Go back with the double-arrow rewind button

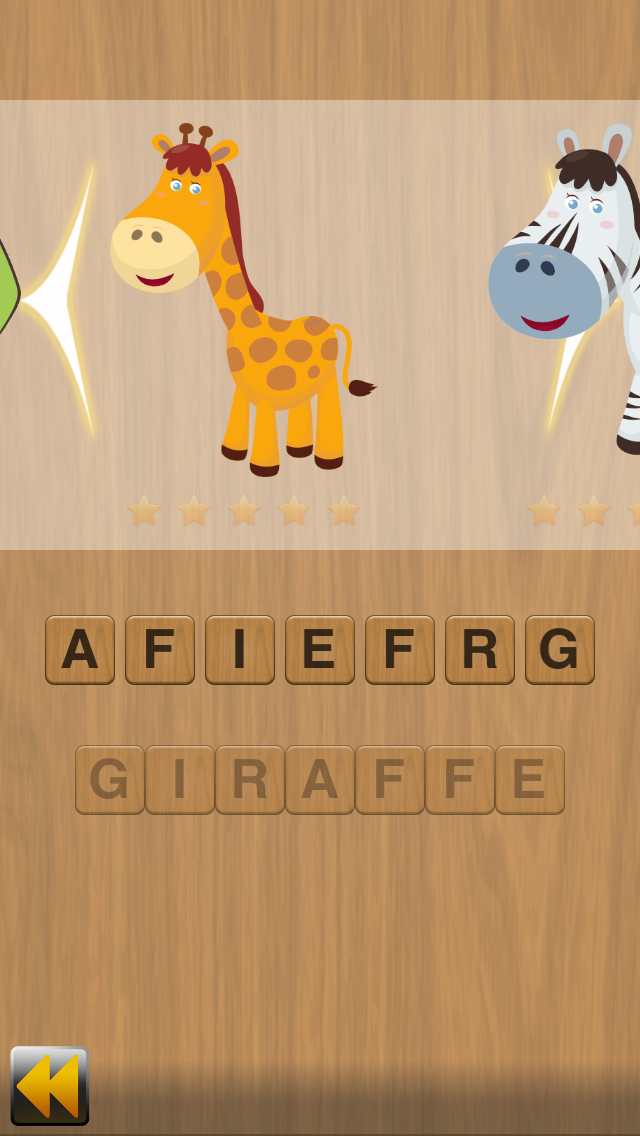pyautogui.click(x=49, y=1086)
